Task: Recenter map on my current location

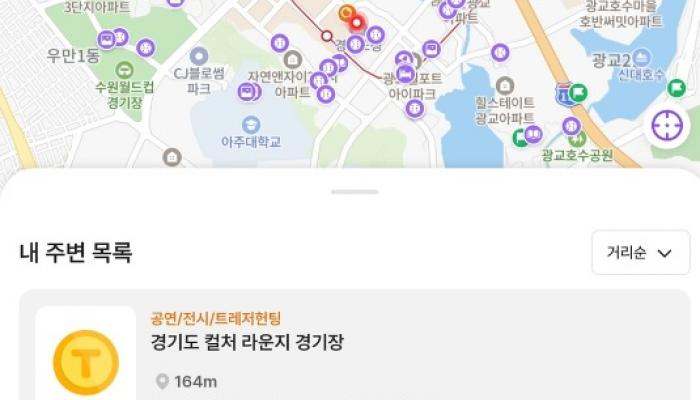Action: click(x=666, y=125)
